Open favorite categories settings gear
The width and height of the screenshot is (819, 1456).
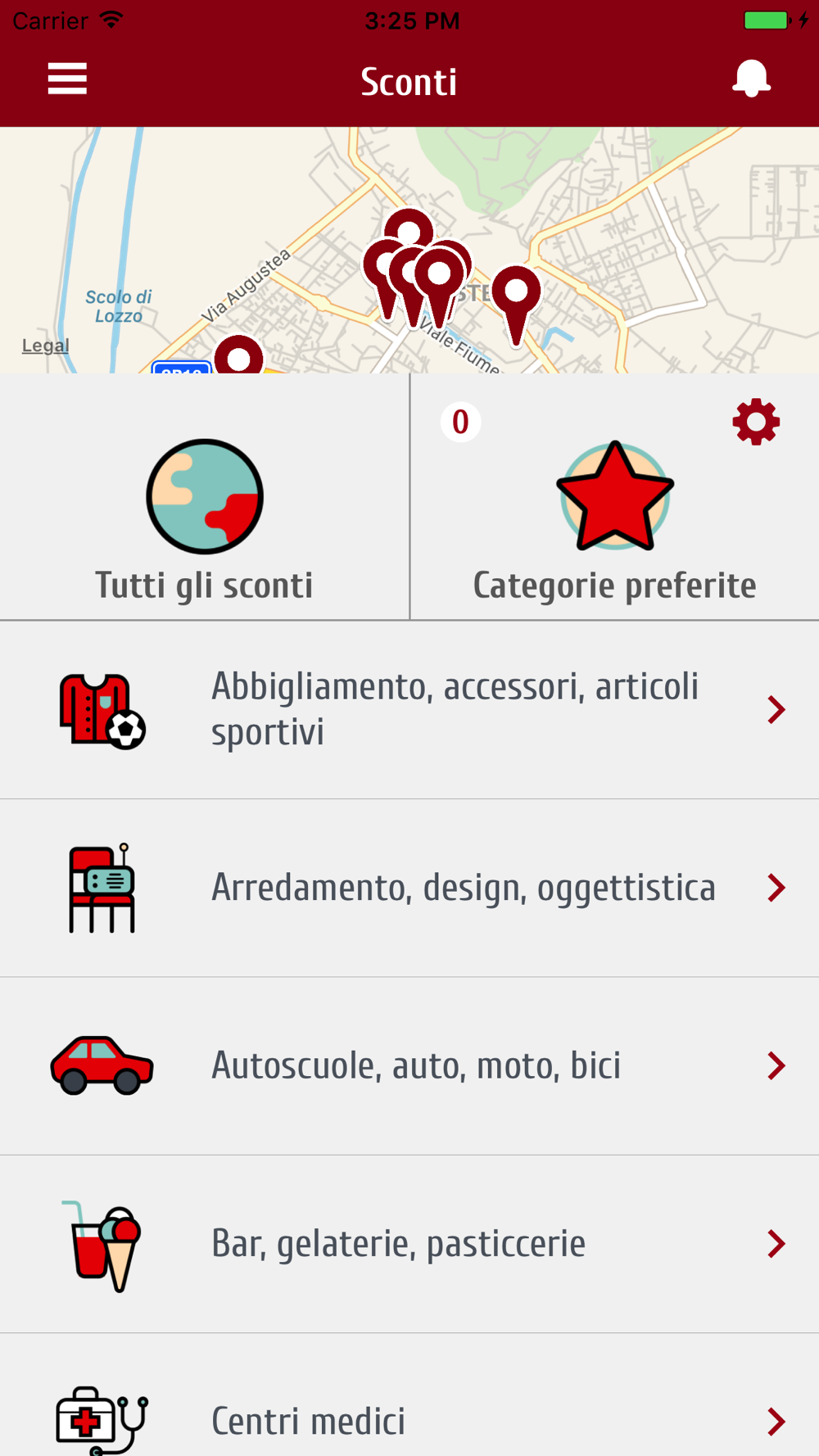(x=756, y=423)
